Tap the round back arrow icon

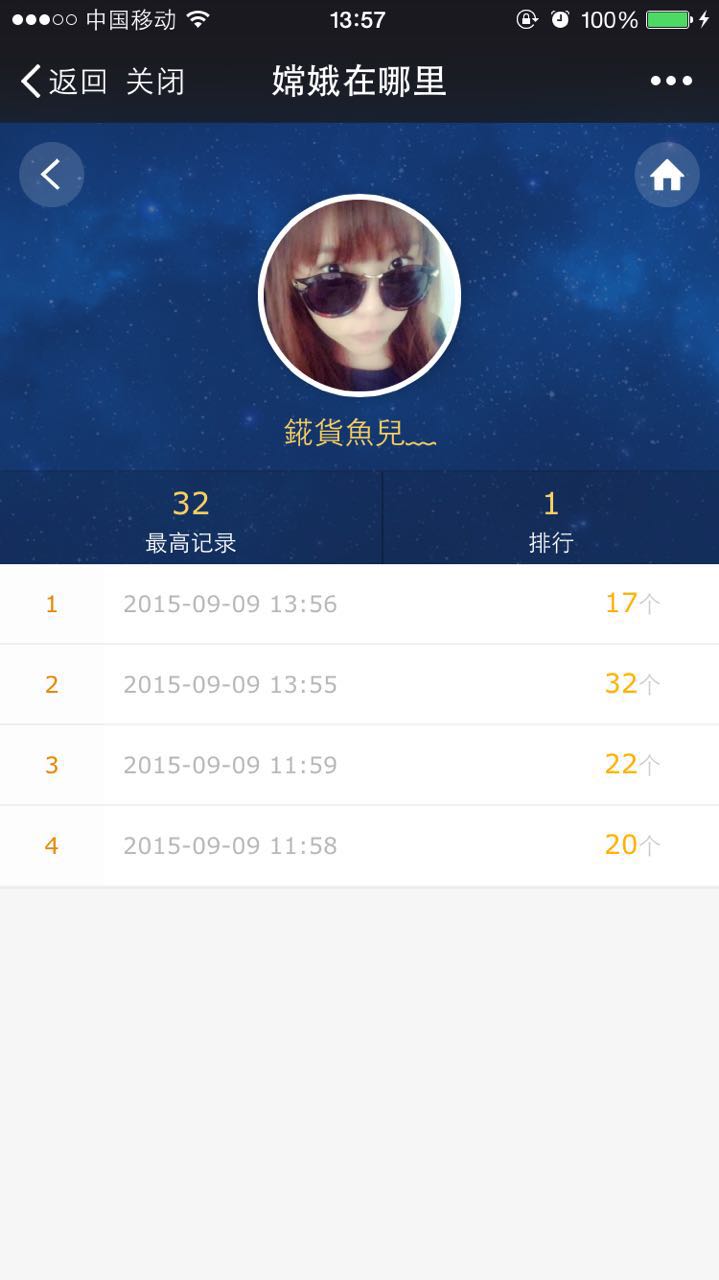pyautogui.click(x=51, y=175)
